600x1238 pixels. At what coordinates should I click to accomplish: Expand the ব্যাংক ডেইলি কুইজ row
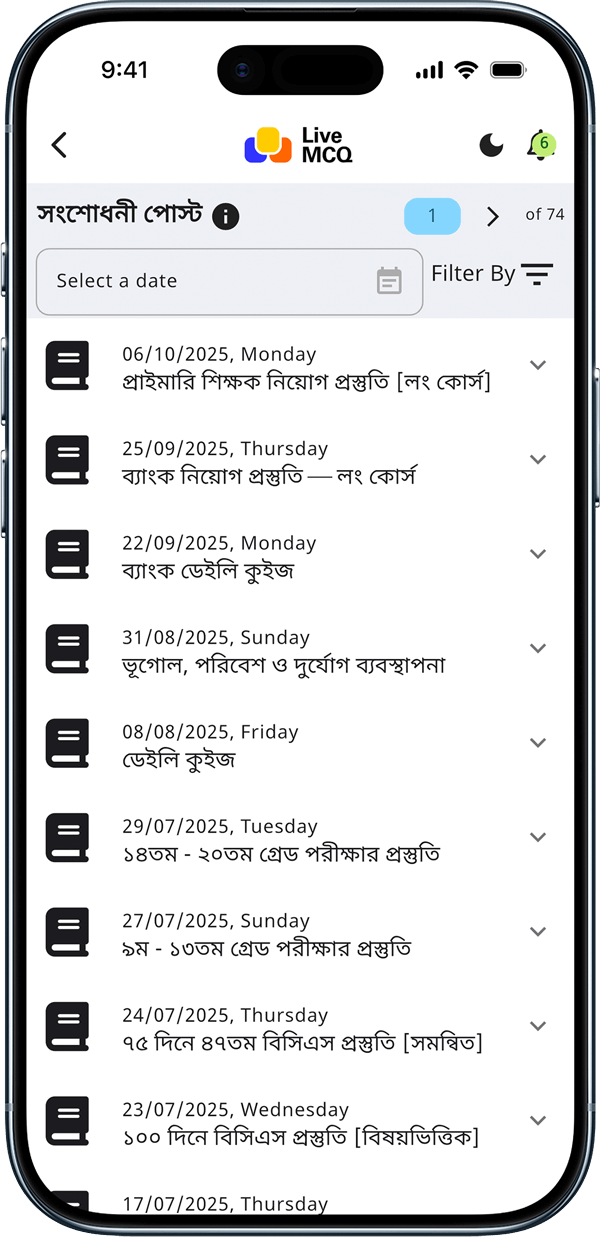tap(538, 554)
